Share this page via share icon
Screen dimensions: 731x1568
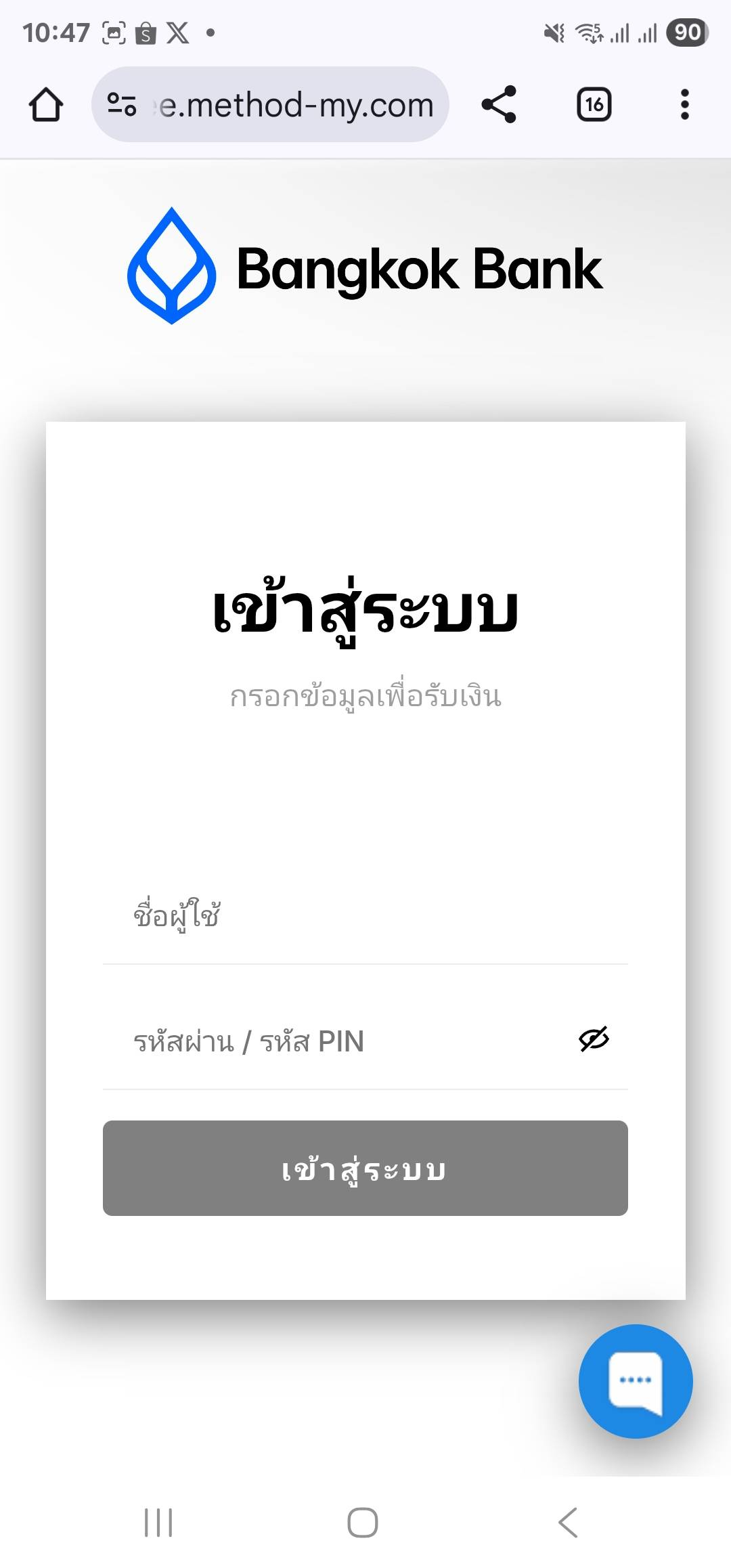tap(499, 104)
